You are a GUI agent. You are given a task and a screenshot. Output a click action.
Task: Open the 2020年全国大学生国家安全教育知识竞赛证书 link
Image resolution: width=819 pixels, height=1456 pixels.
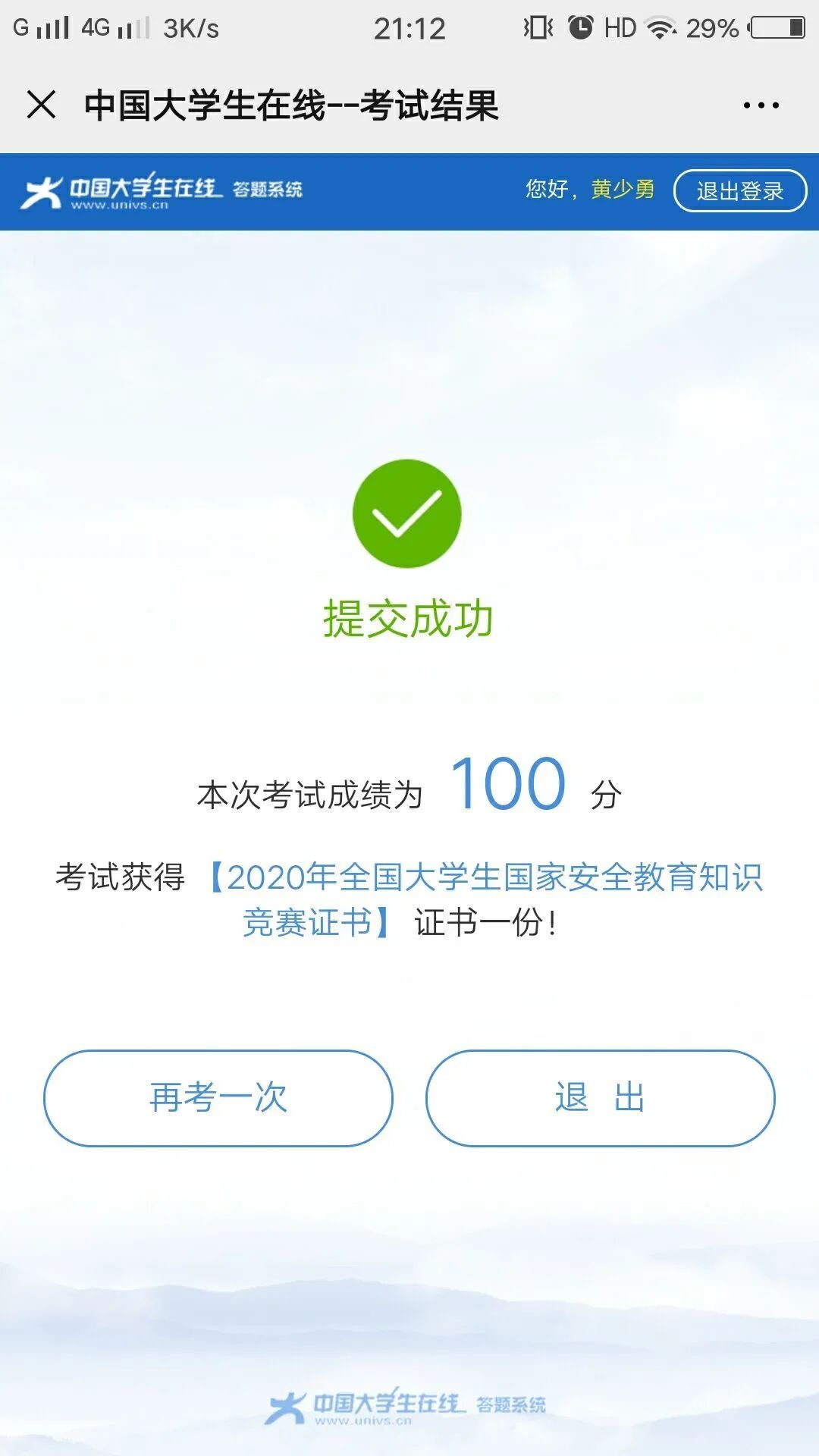point(493,879)
